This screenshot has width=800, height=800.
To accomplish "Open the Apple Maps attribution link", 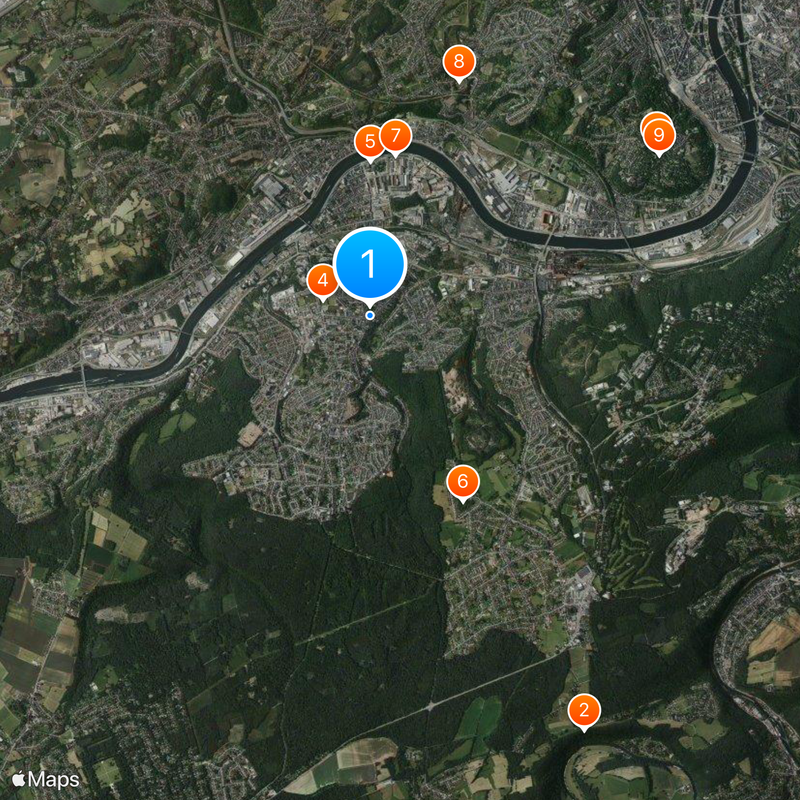I will coord(46,779).
